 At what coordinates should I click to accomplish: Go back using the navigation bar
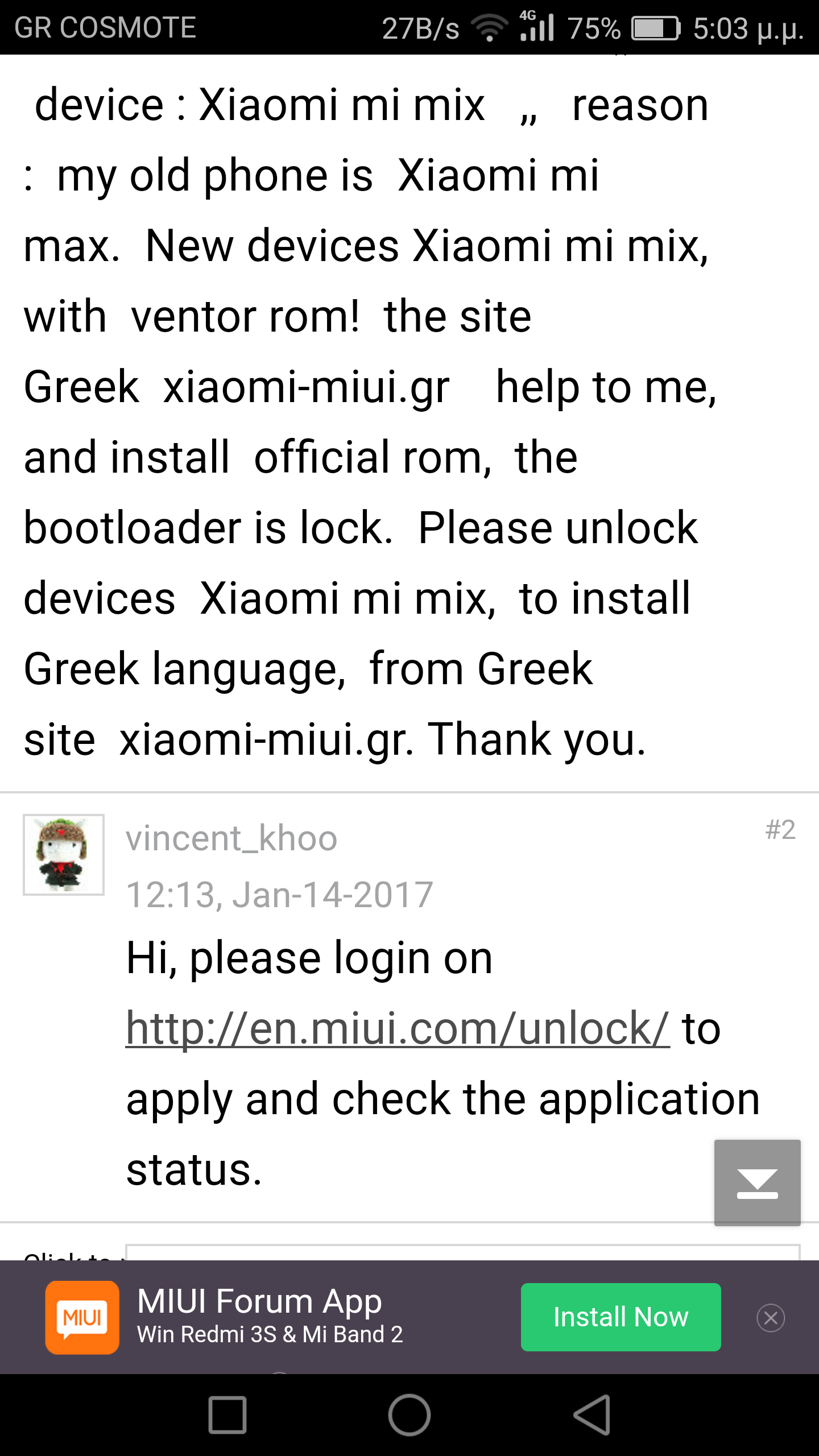point(591,1414)
